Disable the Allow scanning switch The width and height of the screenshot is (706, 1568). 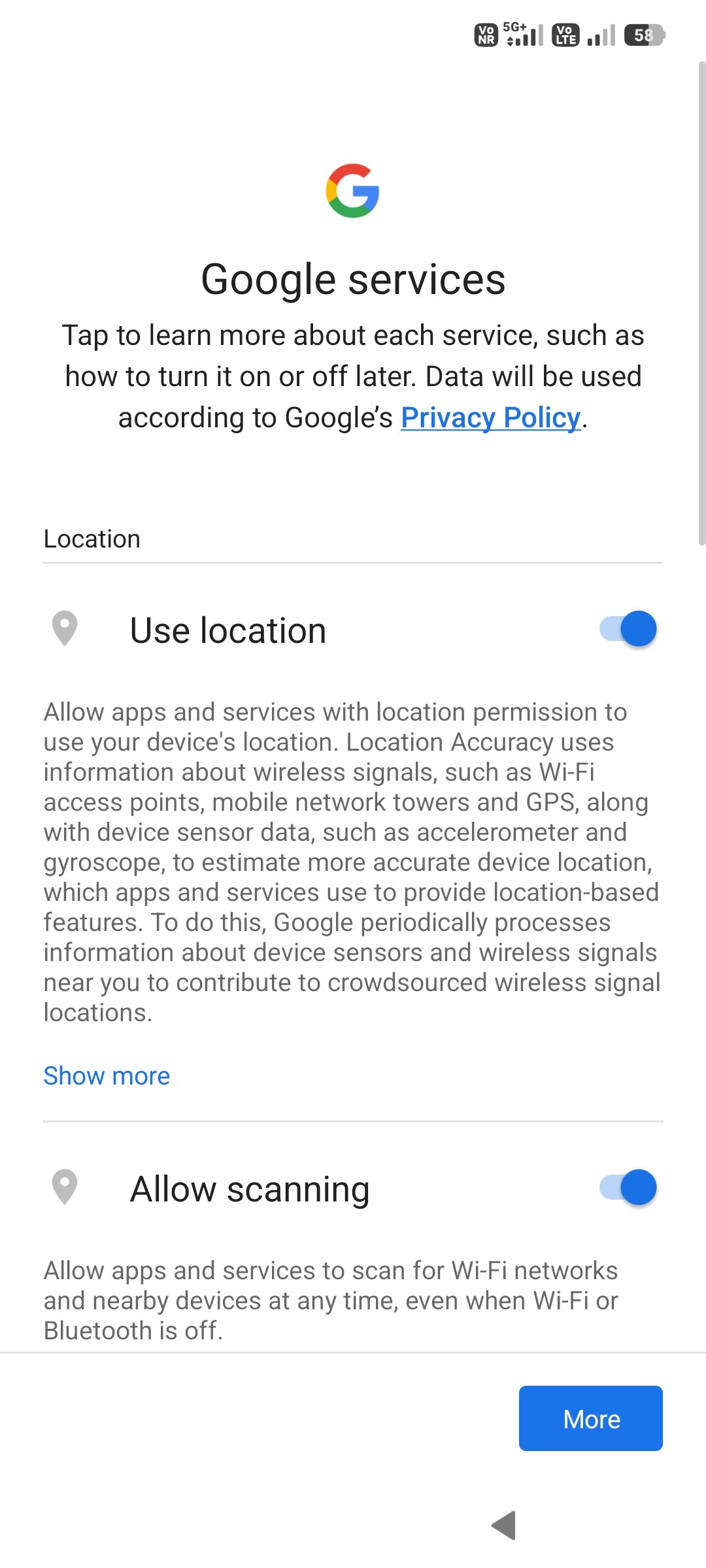coord(628,1188)
